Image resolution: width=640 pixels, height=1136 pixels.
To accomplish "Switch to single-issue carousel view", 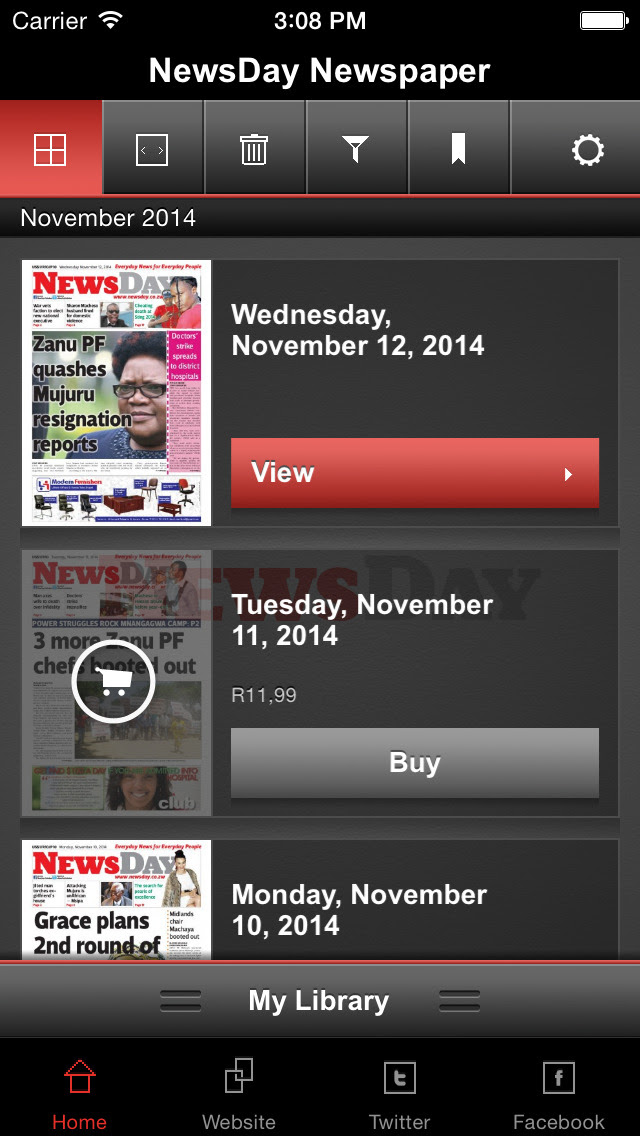I will [152, 149].
